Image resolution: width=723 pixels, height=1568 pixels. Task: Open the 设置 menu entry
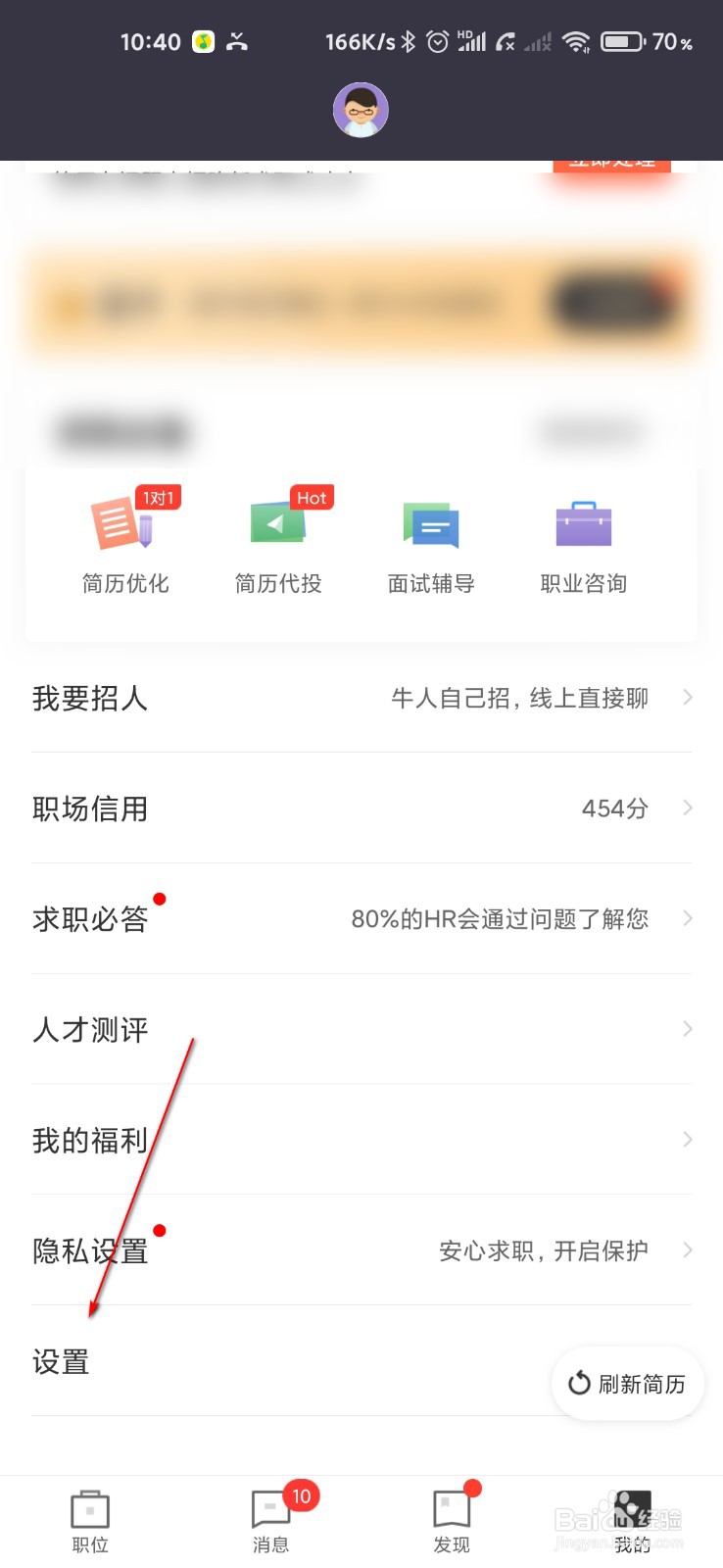coord(61,1361)
